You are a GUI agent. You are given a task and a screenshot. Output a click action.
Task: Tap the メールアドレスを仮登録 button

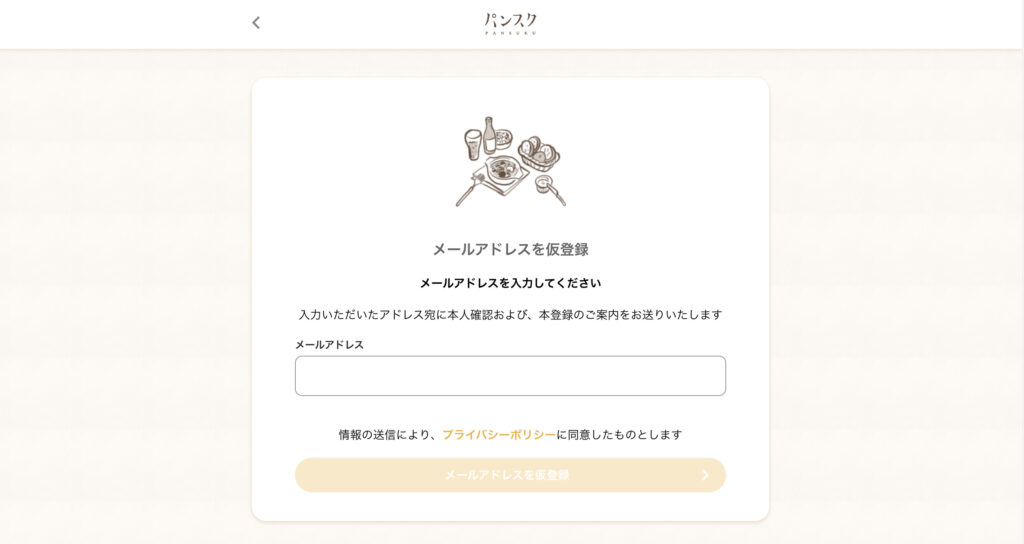510,475
